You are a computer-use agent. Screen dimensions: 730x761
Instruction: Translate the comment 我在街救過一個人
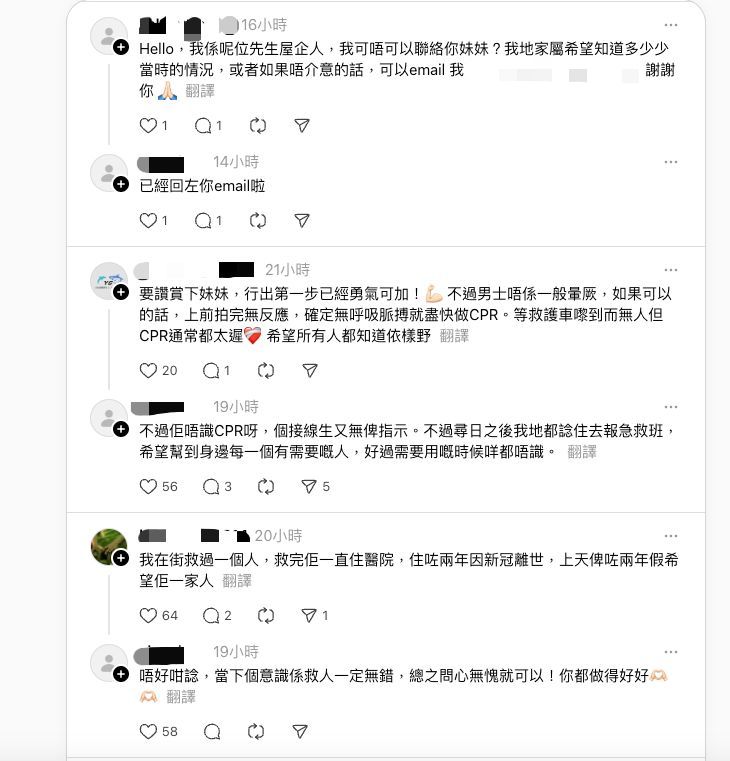pos(237,581)
